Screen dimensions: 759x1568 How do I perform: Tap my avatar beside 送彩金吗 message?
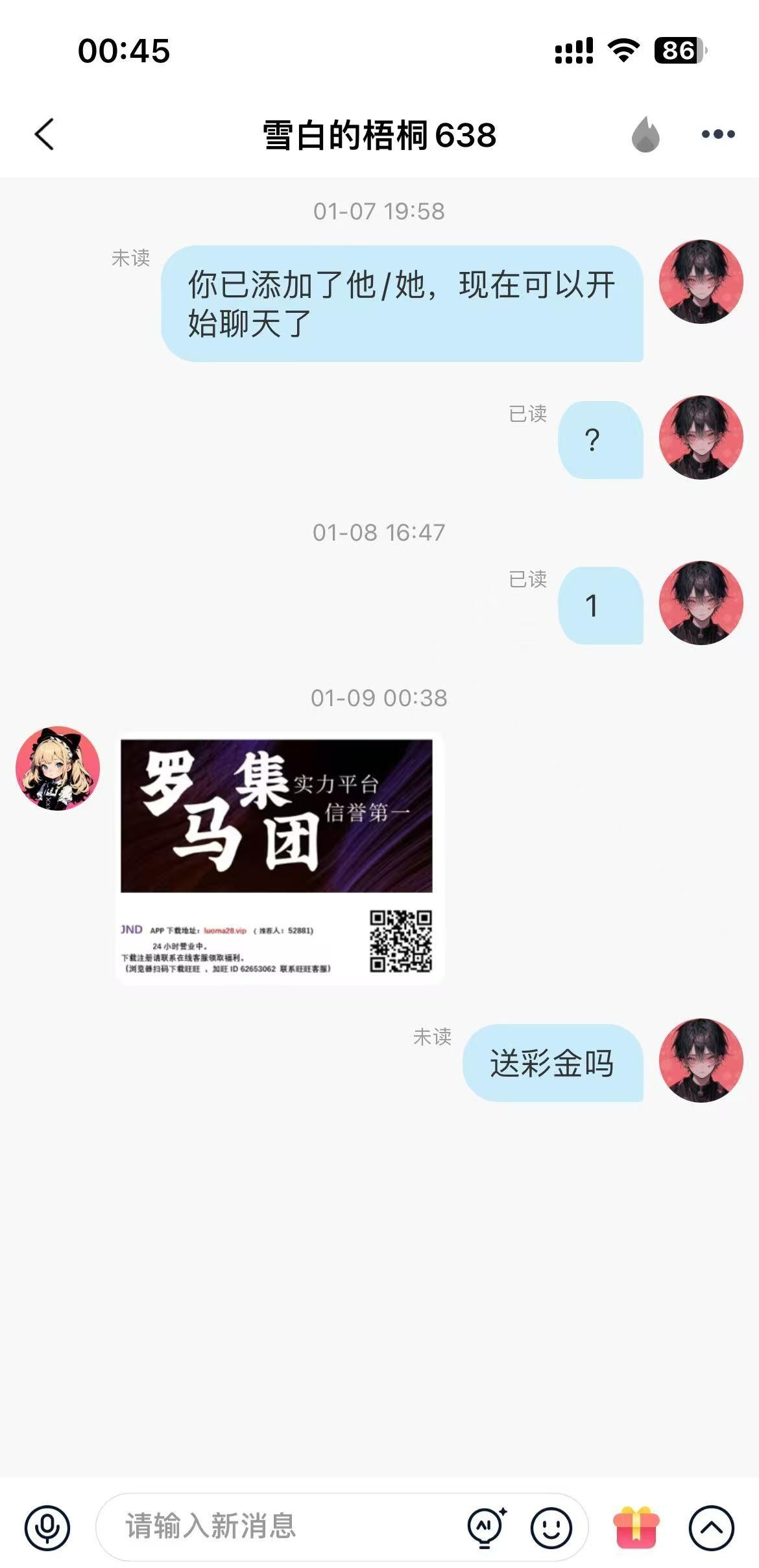[701, 1060]
